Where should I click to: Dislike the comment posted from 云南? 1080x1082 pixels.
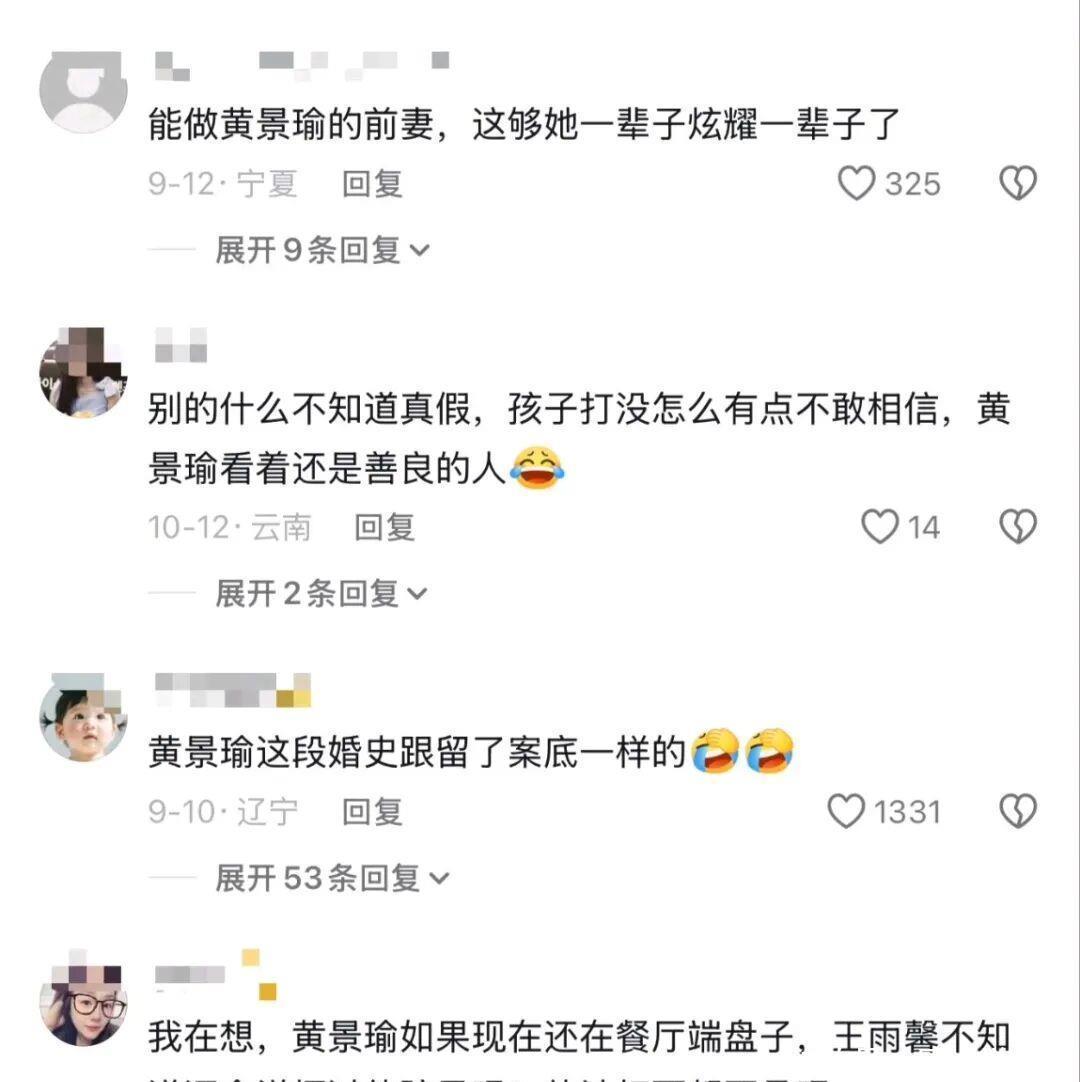[1018, 527]
